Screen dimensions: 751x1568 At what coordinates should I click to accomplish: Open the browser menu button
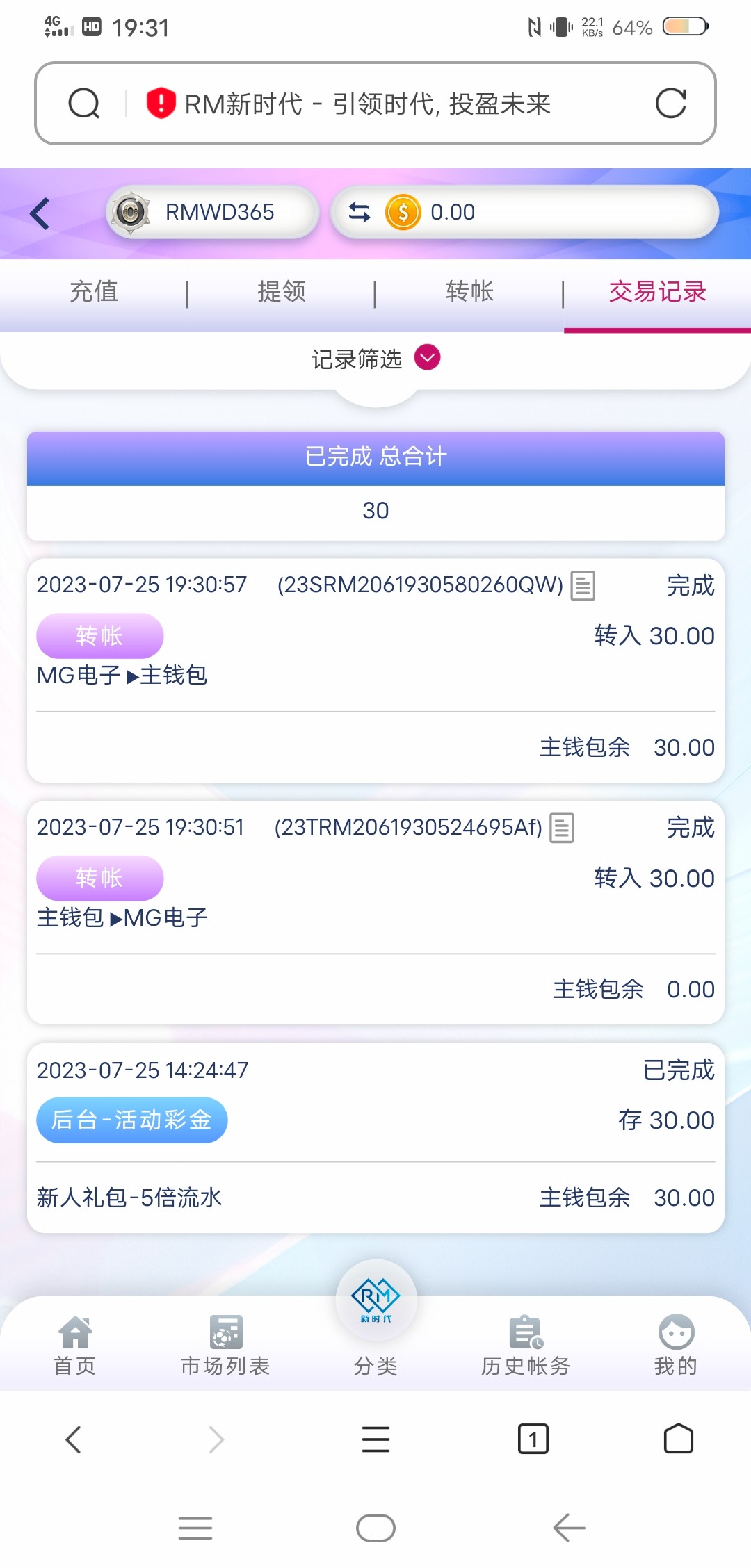pos(375,1439)
